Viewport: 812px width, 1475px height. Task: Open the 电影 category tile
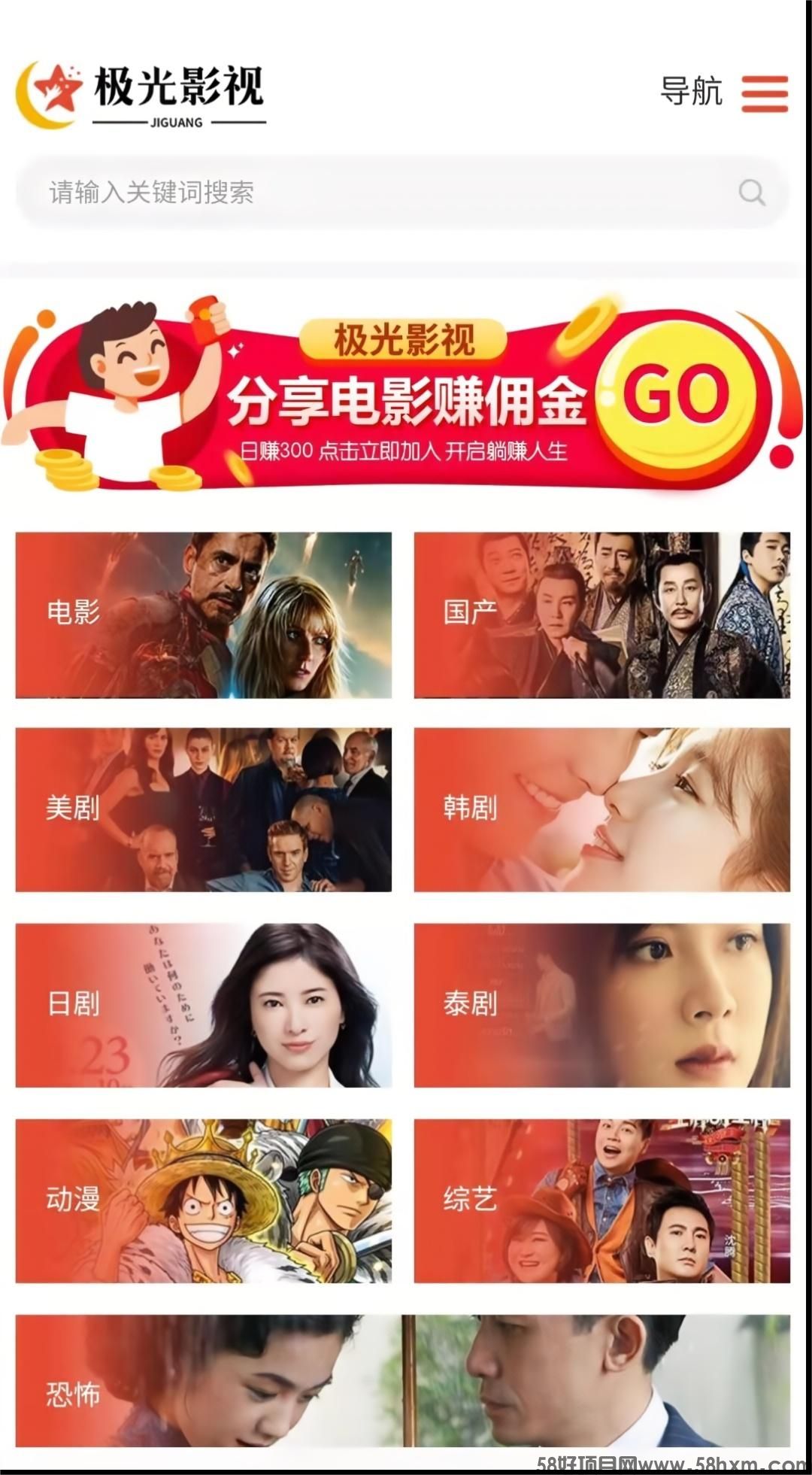click(203, 615)
